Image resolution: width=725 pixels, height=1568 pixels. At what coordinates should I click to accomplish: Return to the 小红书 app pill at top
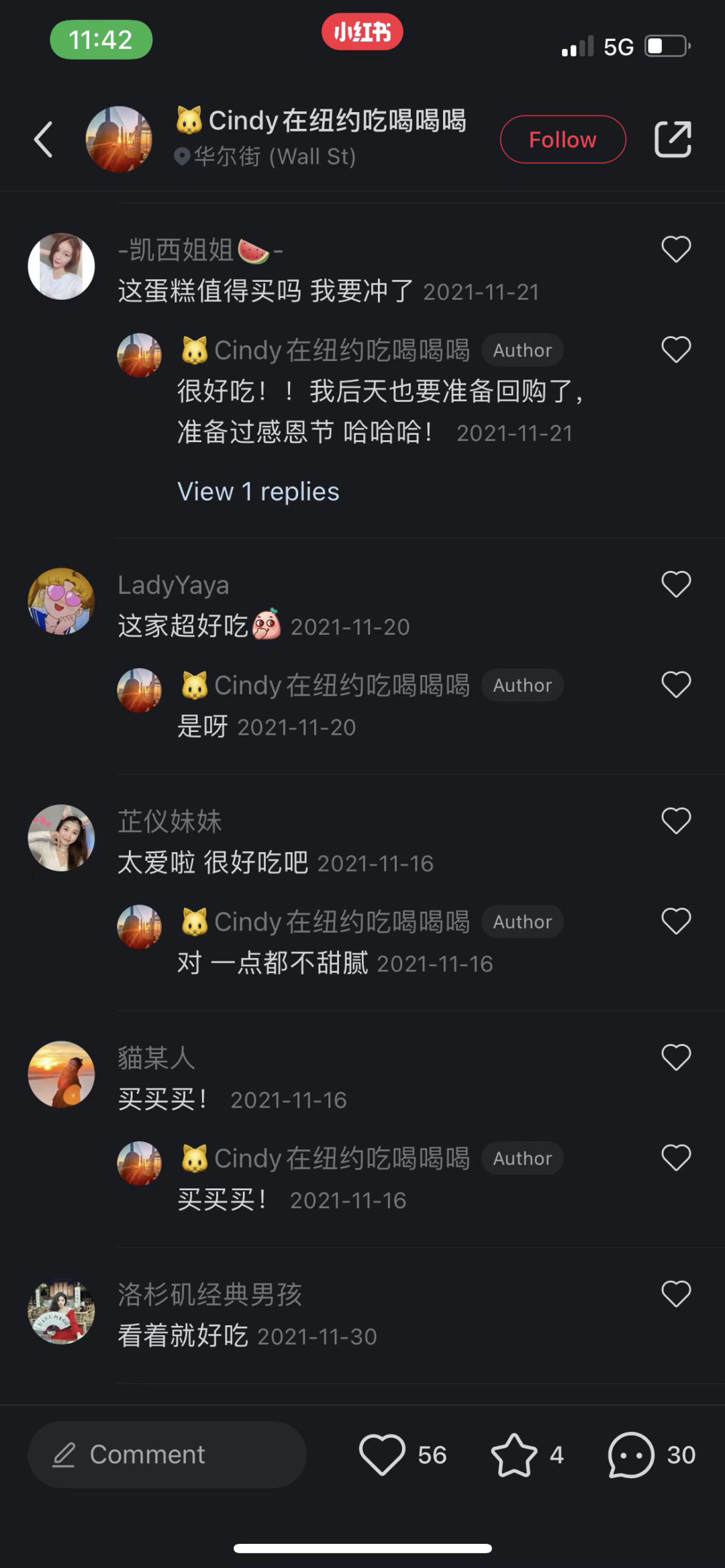(362, 32)
